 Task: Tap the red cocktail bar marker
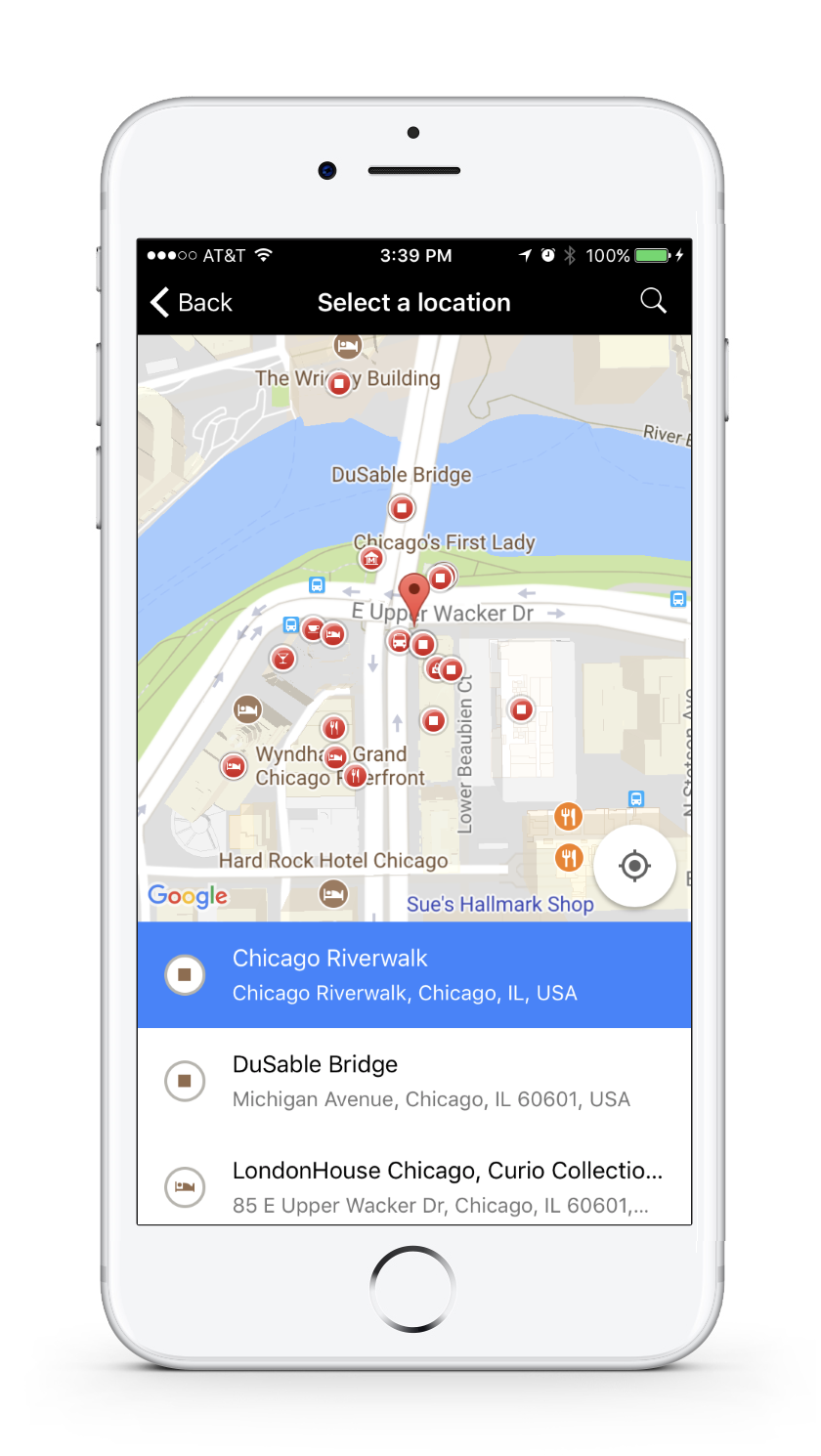pyautogui.click(x=283, y=659)
